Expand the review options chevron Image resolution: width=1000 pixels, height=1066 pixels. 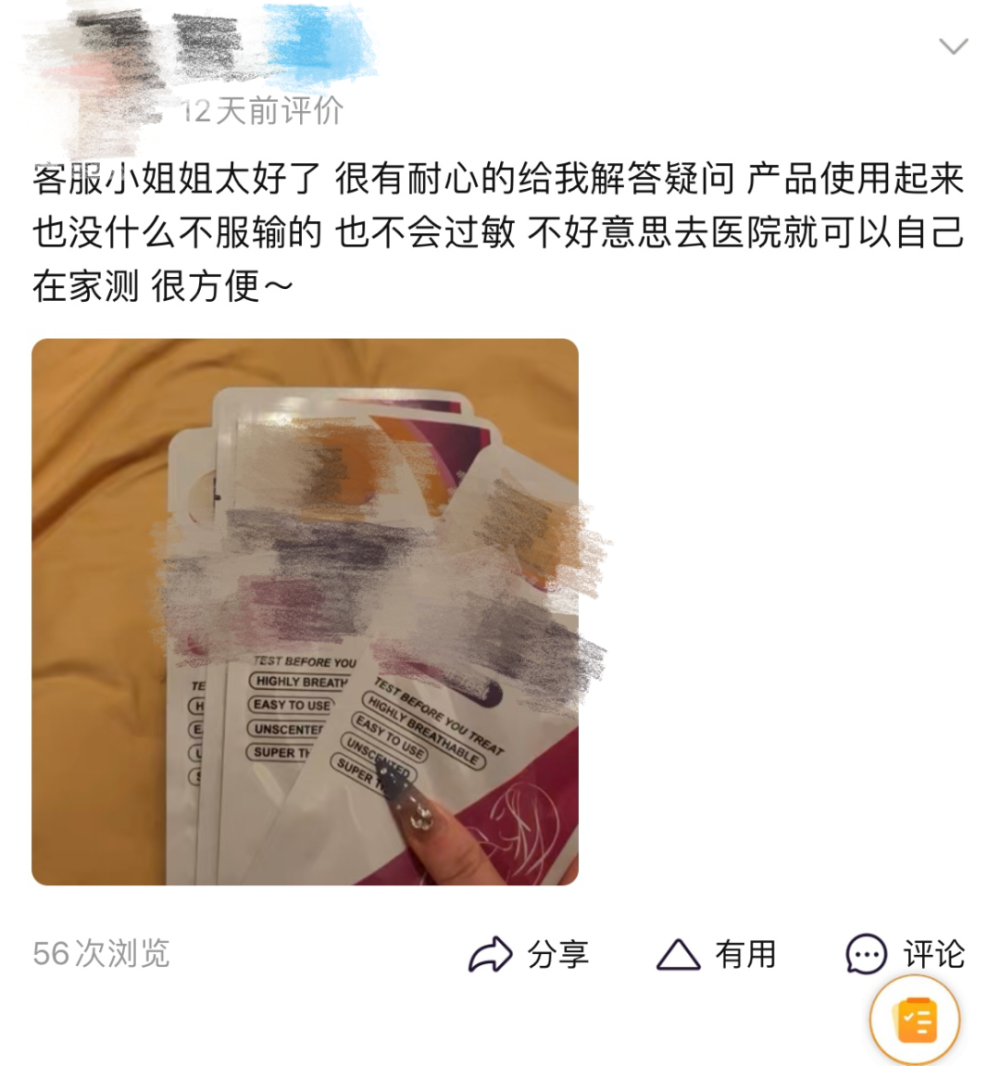click(953, 47)
